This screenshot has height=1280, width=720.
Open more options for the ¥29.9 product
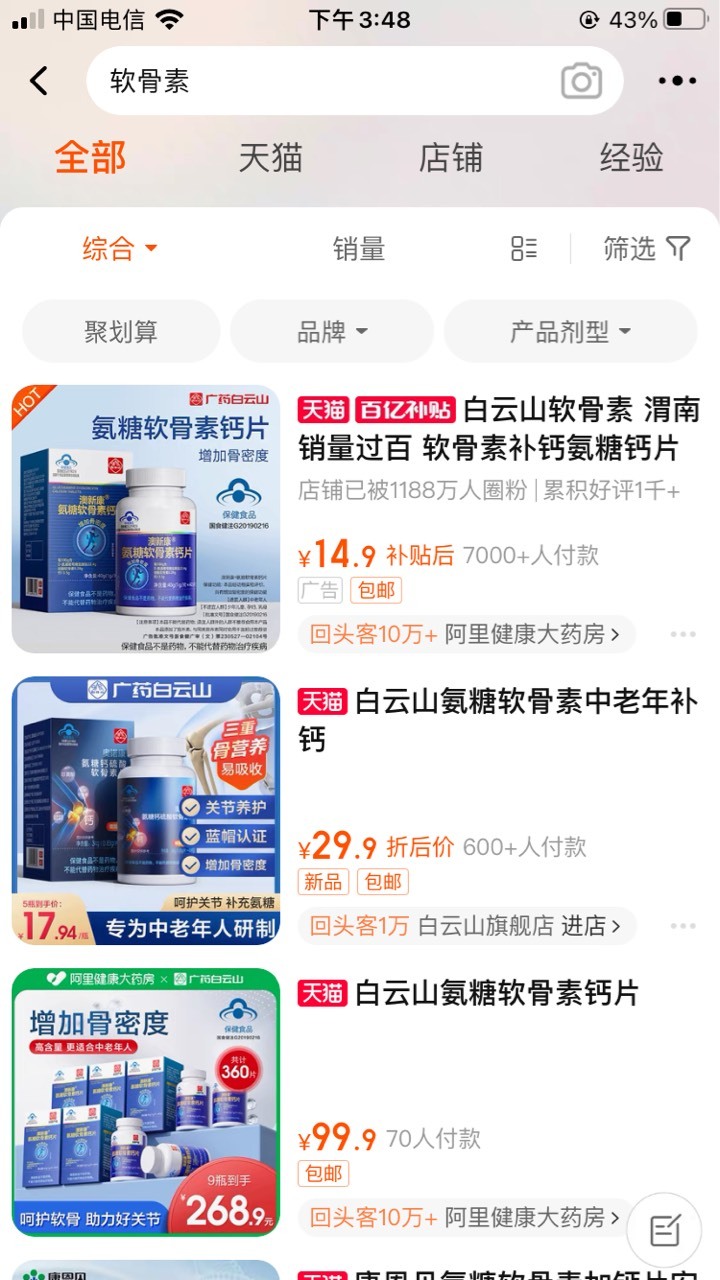pyautogui.click(x=683, y=926)
